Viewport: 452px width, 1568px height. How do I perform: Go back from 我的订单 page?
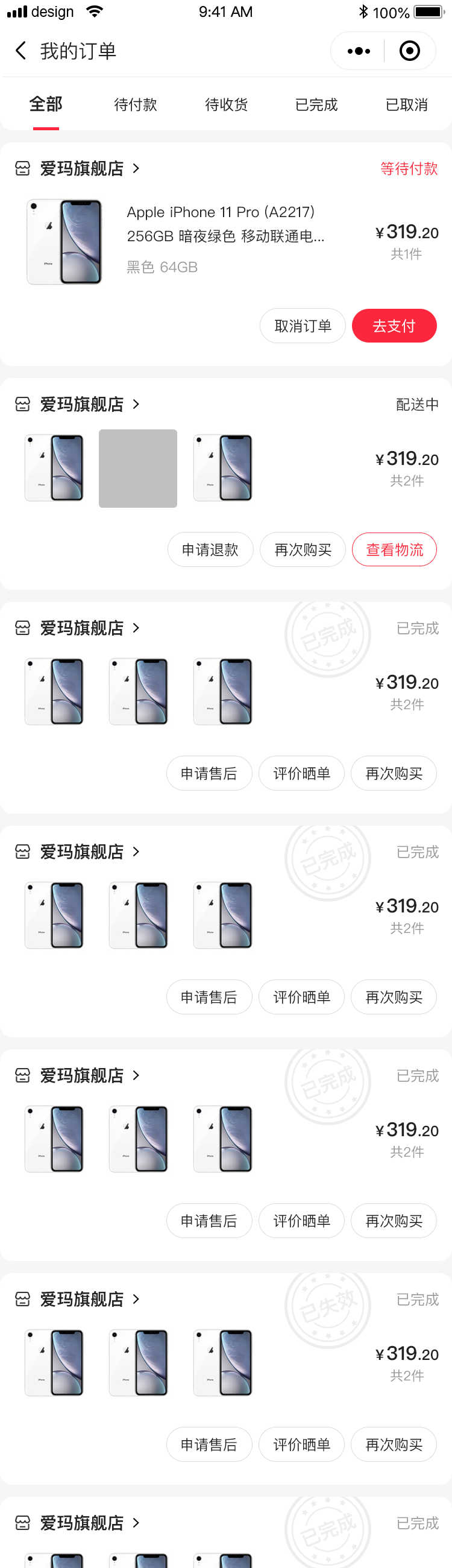pos(20,51)
